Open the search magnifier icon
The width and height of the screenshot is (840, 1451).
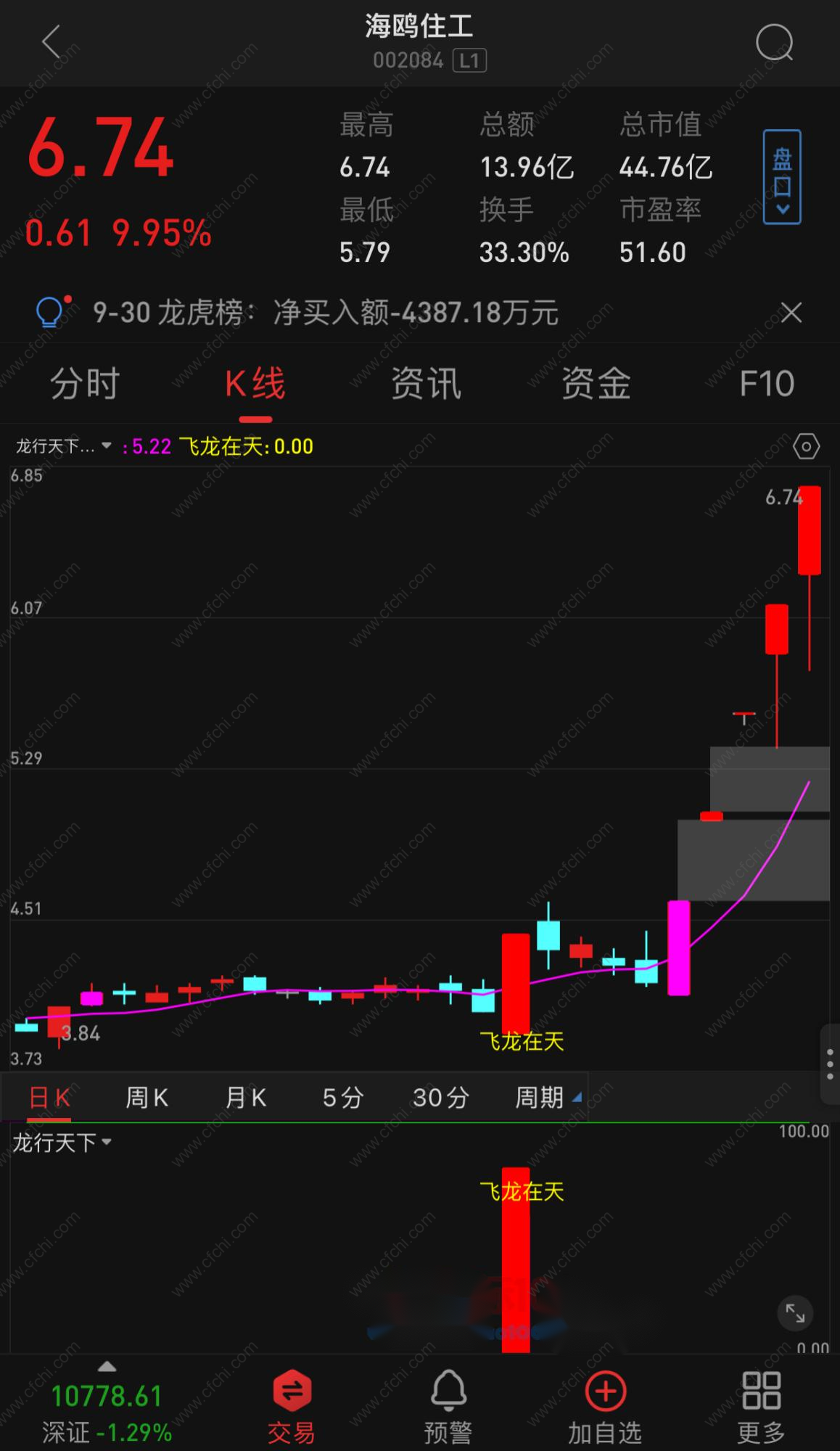click(773, 43)
